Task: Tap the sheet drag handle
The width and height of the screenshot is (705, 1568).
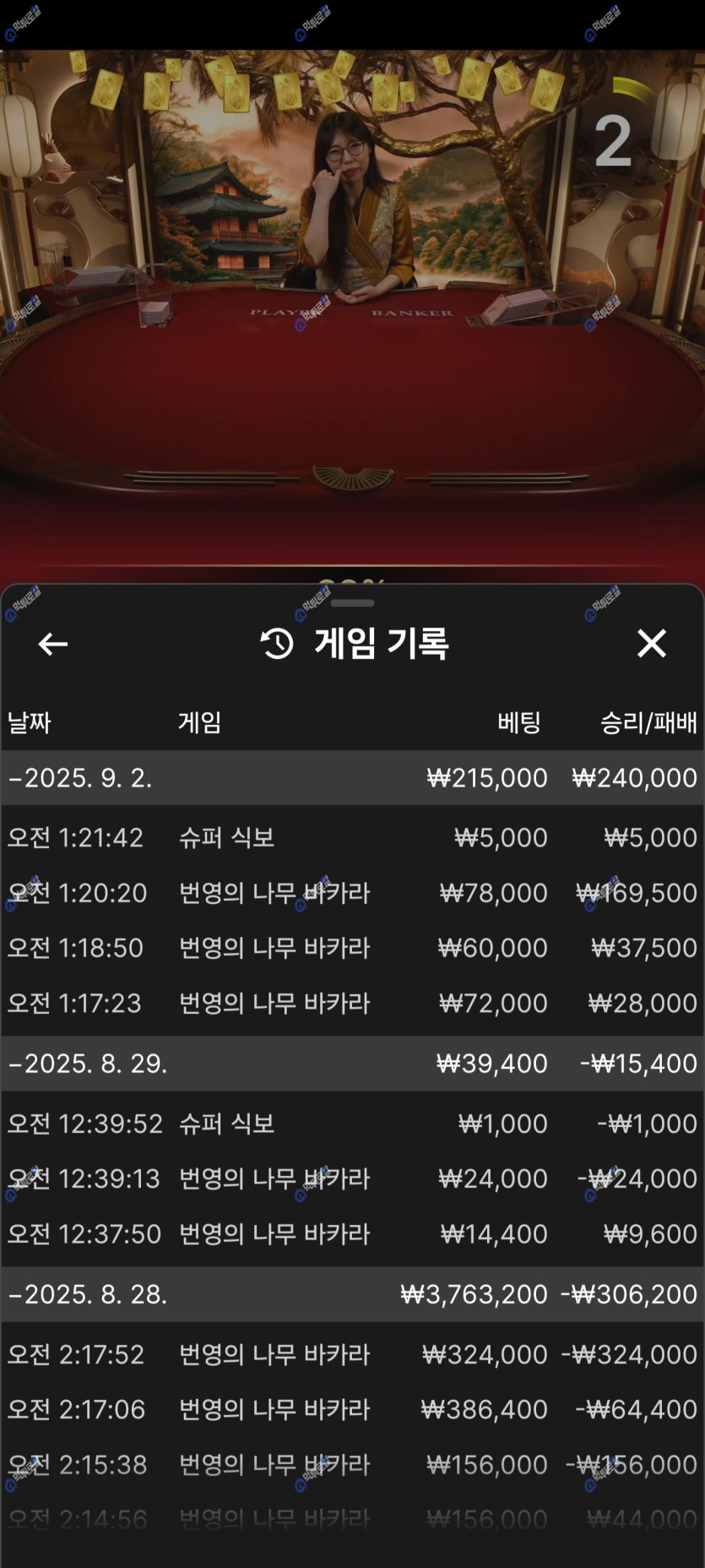Action: (x=352, y=603)
